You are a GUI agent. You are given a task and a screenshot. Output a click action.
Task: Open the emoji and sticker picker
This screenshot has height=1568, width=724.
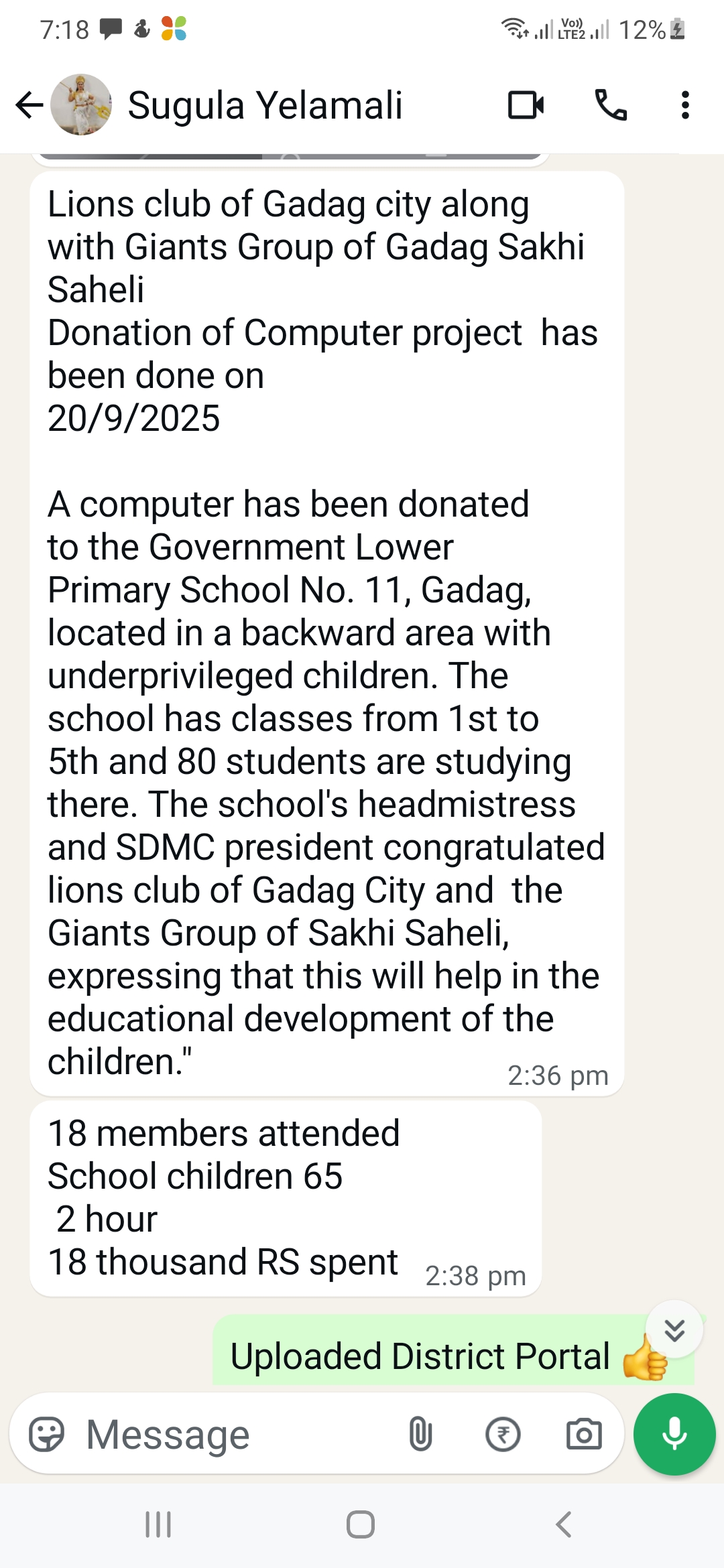click(x=46, y=1435)
